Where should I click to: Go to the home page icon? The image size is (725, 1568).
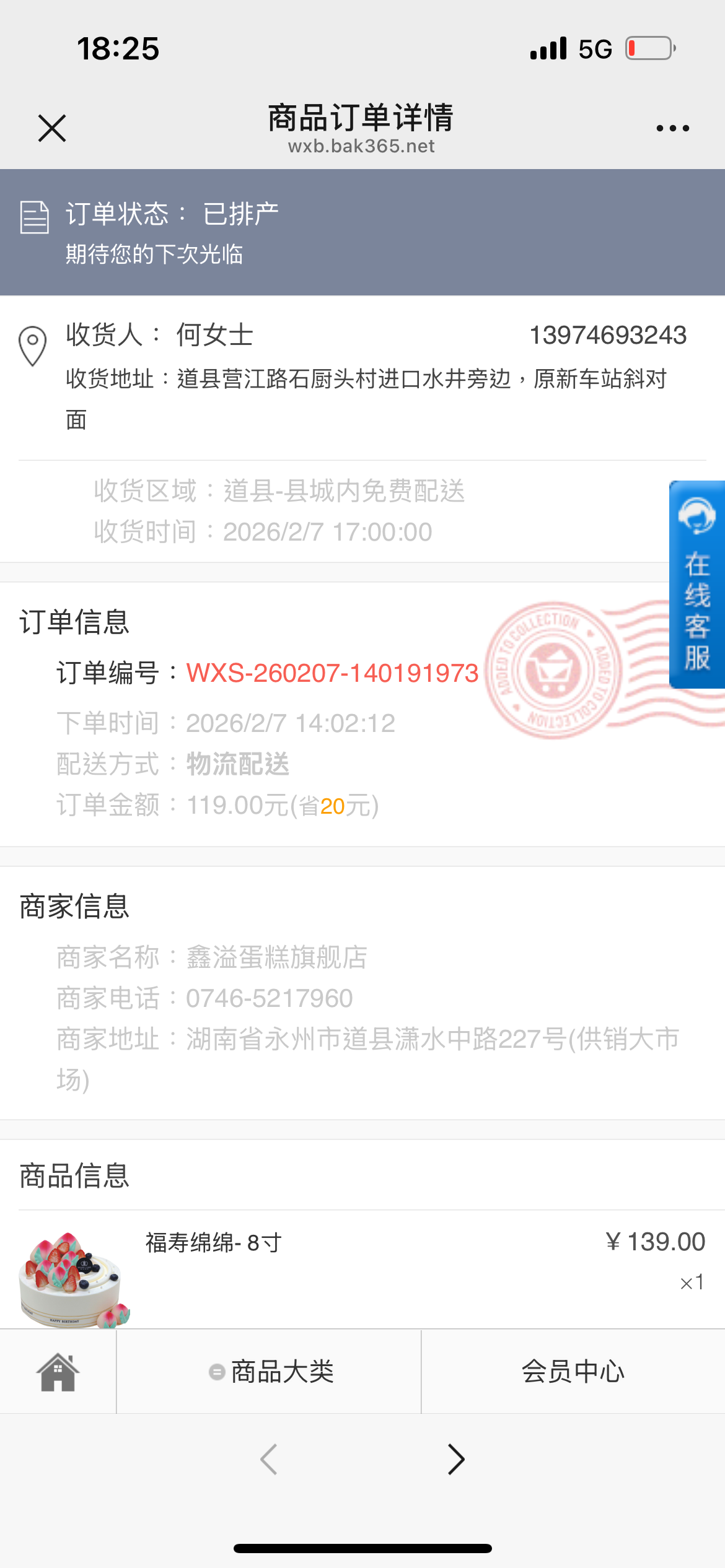tap(58, 1371)
